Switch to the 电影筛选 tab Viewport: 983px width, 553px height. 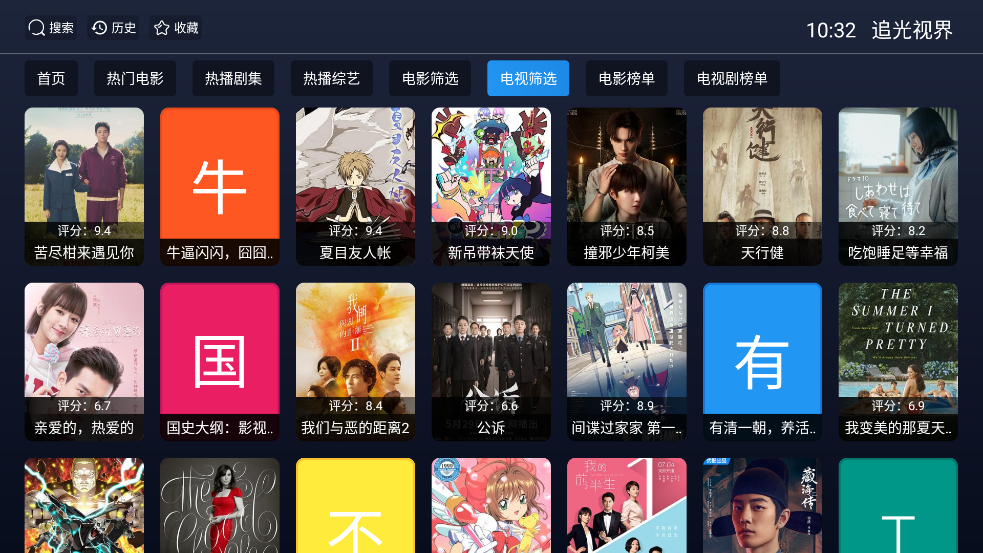(x=430, y=78)
